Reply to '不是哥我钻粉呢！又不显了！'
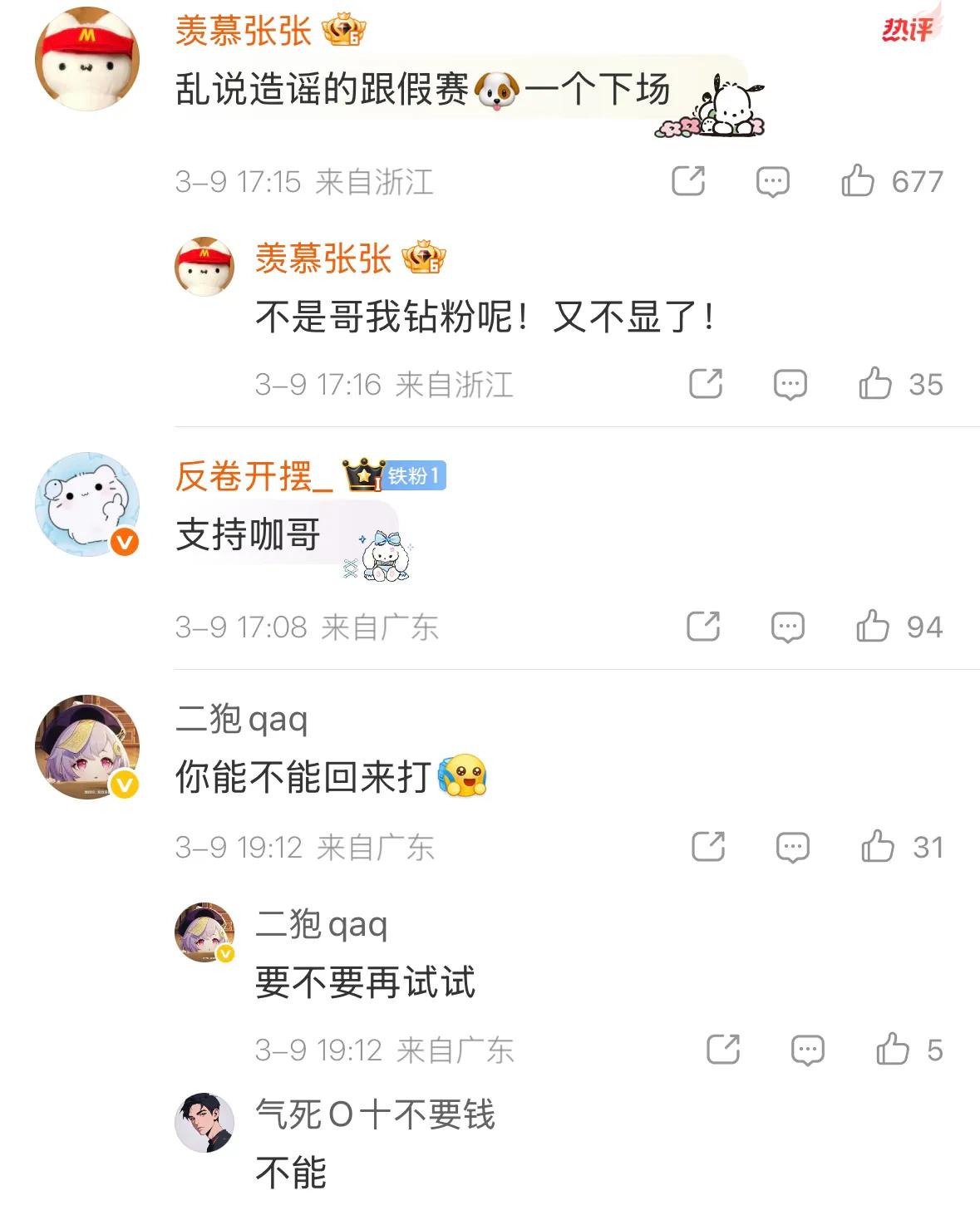Viewport: 980px width, 1215px height. click(x=790, y=384)
